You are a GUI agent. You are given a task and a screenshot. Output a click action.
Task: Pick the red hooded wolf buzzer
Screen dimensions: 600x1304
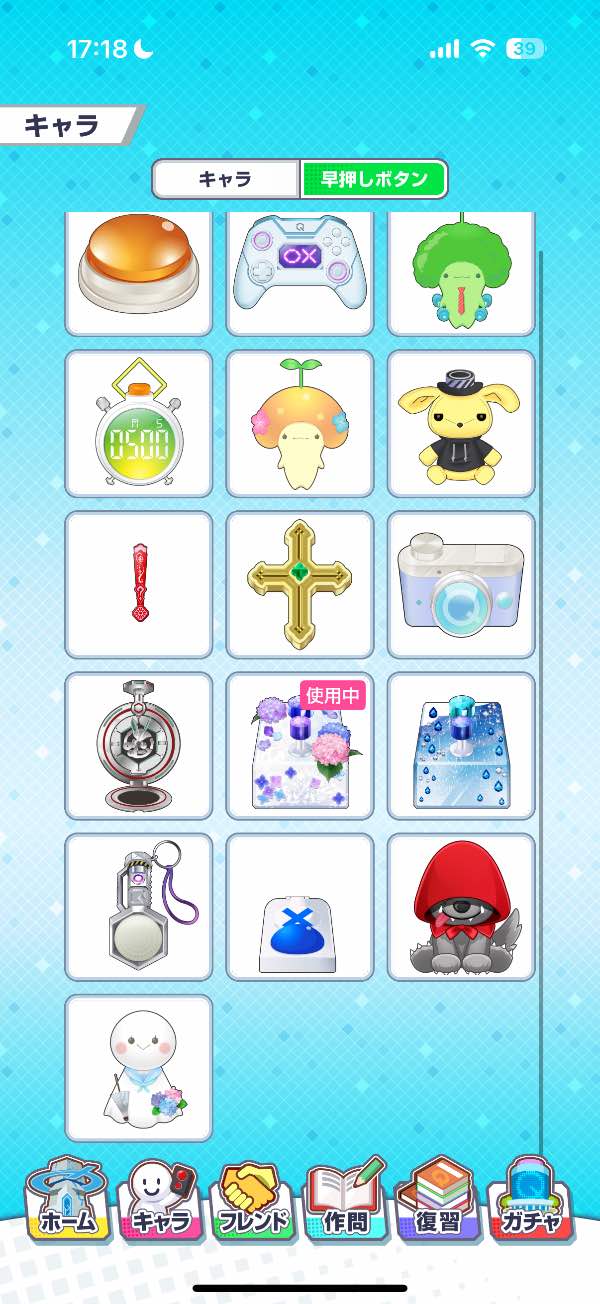click(461, 906)
